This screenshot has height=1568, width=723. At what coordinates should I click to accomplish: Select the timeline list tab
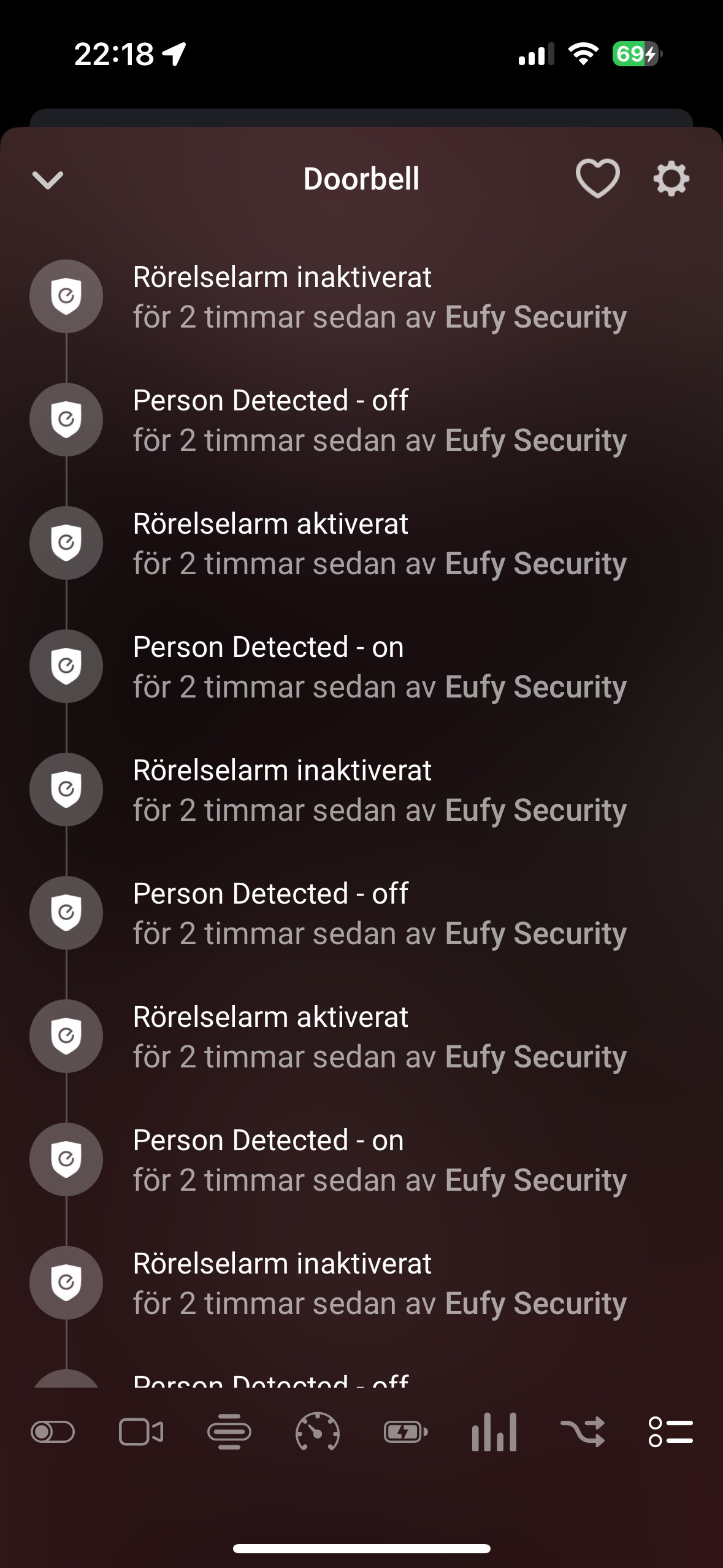click(x=670, y=1432)
